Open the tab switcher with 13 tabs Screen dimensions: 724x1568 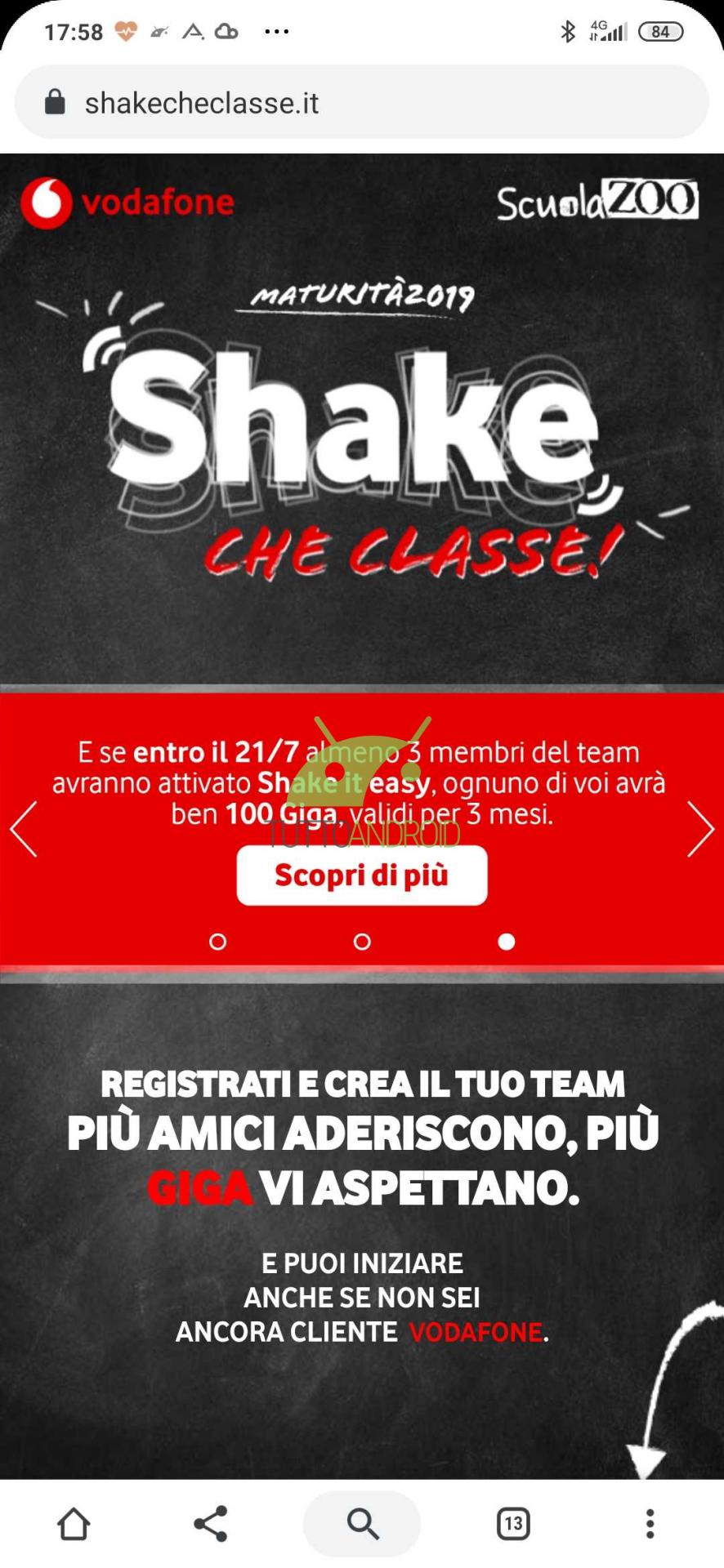point(513,1524)
